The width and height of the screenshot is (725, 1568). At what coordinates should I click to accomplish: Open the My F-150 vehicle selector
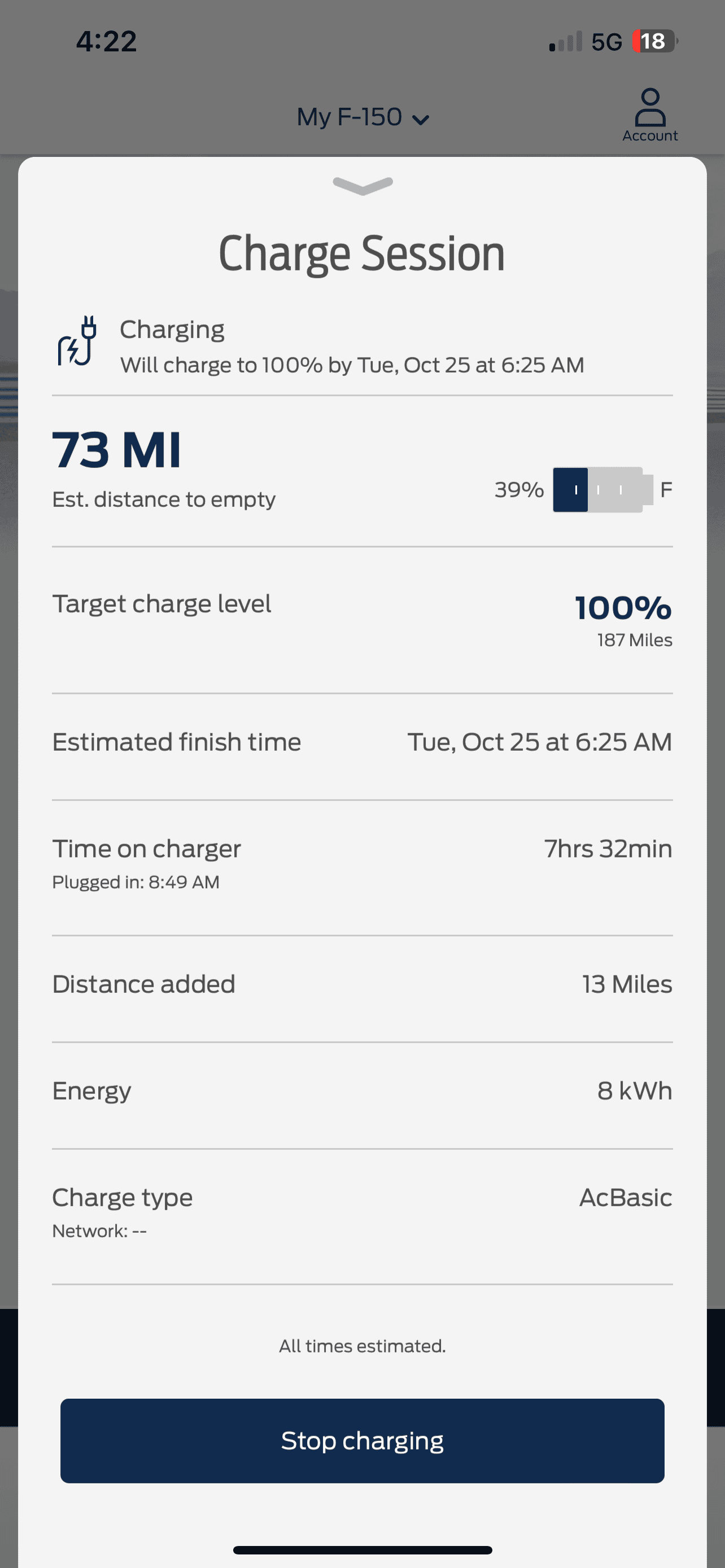[x=362, y=117]
